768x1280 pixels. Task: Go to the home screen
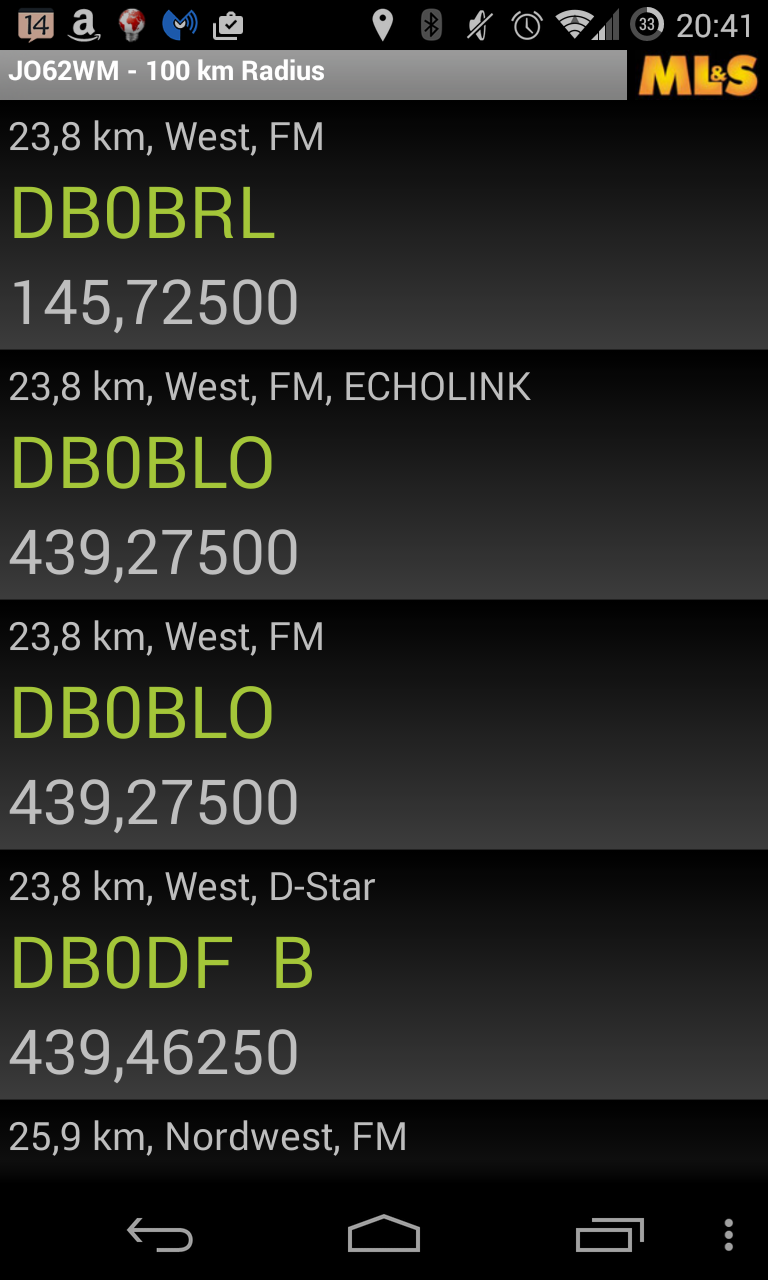tap(384, 1236)
